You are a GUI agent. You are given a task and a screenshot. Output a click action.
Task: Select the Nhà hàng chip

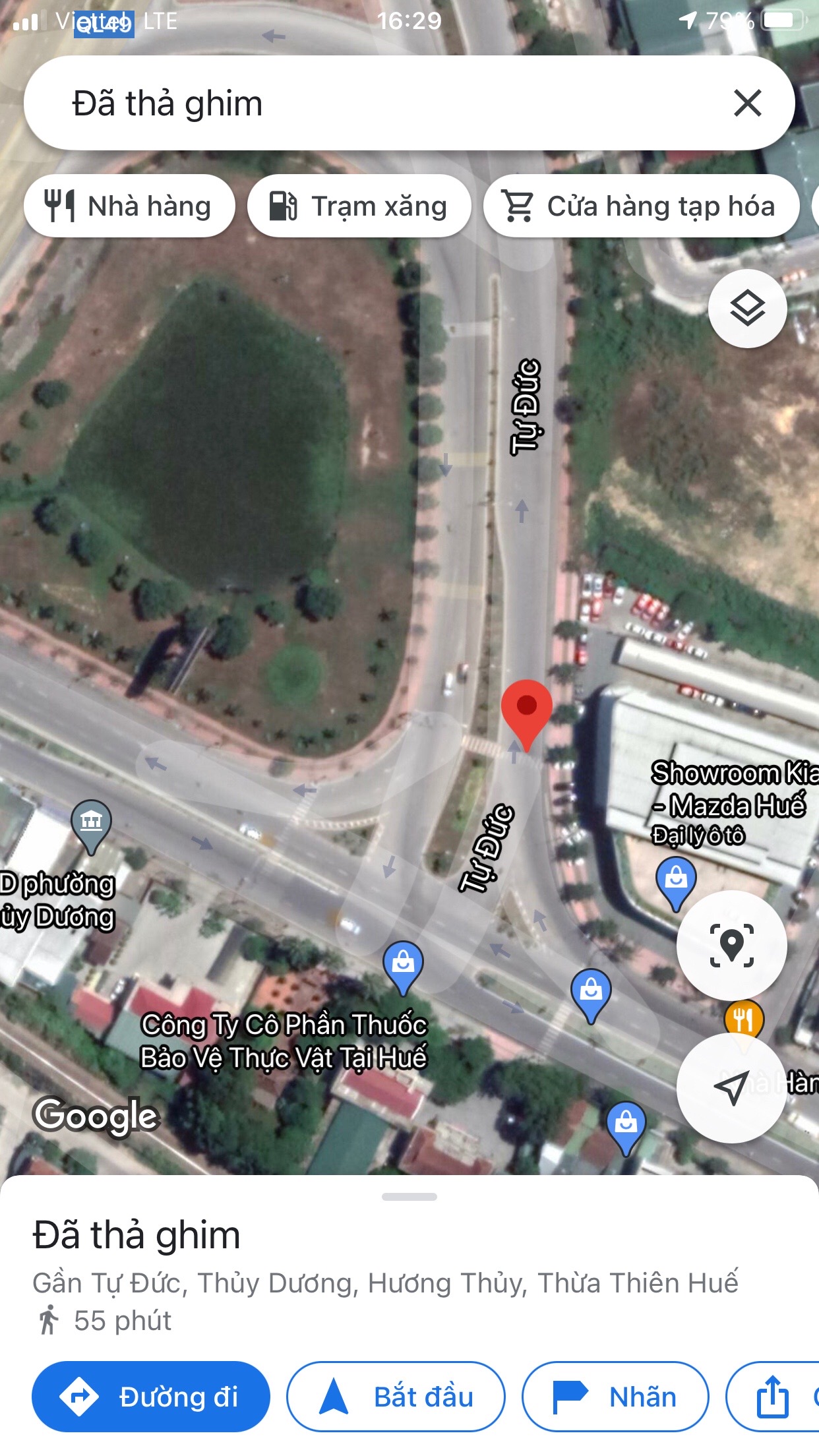point(129,206)
